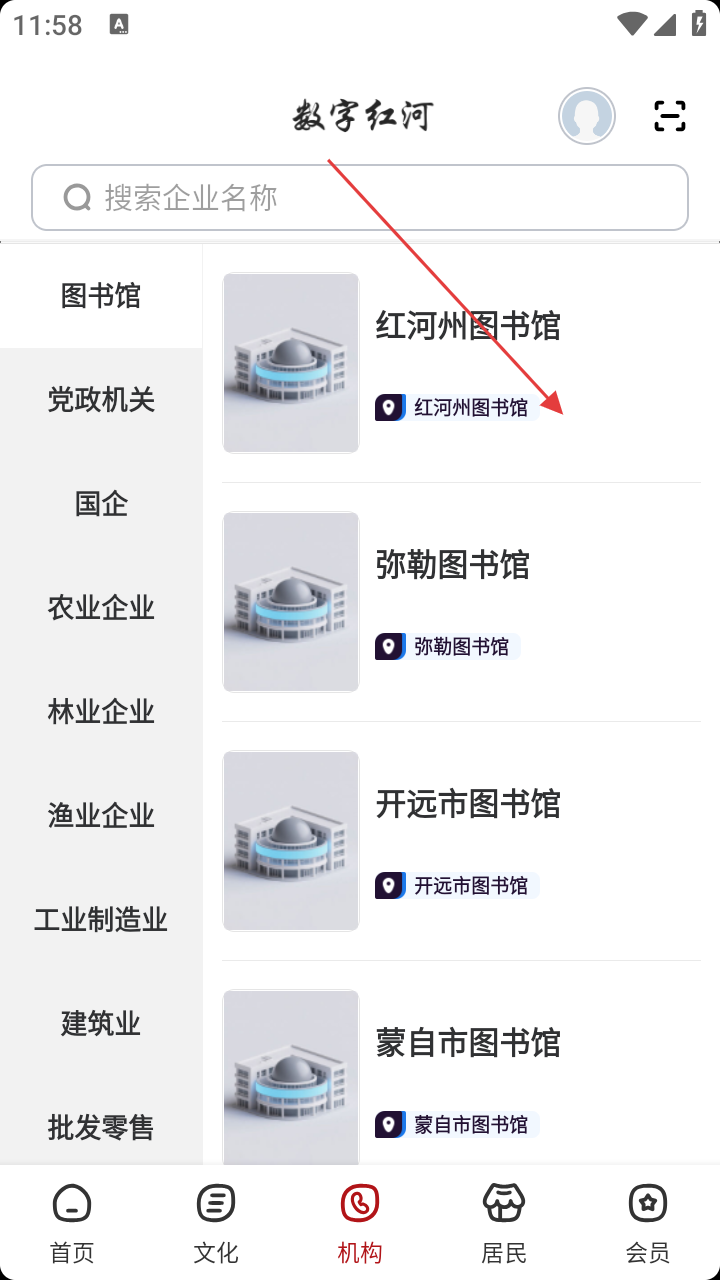Open the 红河州图书馆 card
720x1280 pixels.
click(460, 362)
